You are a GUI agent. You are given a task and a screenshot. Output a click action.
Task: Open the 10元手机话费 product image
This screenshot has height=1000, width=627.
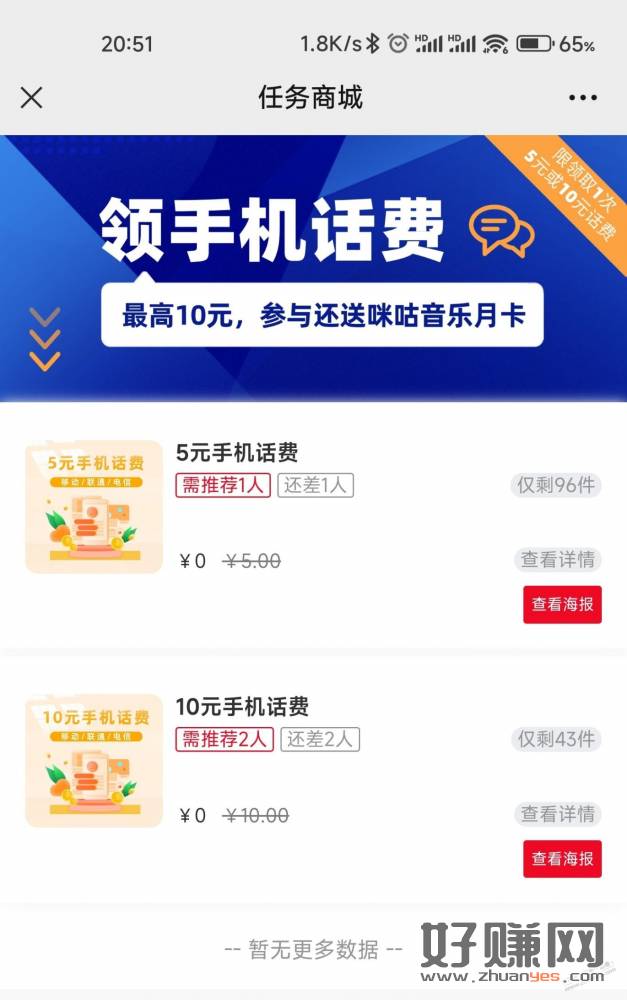pyautogui.click(x=94, y=760)
